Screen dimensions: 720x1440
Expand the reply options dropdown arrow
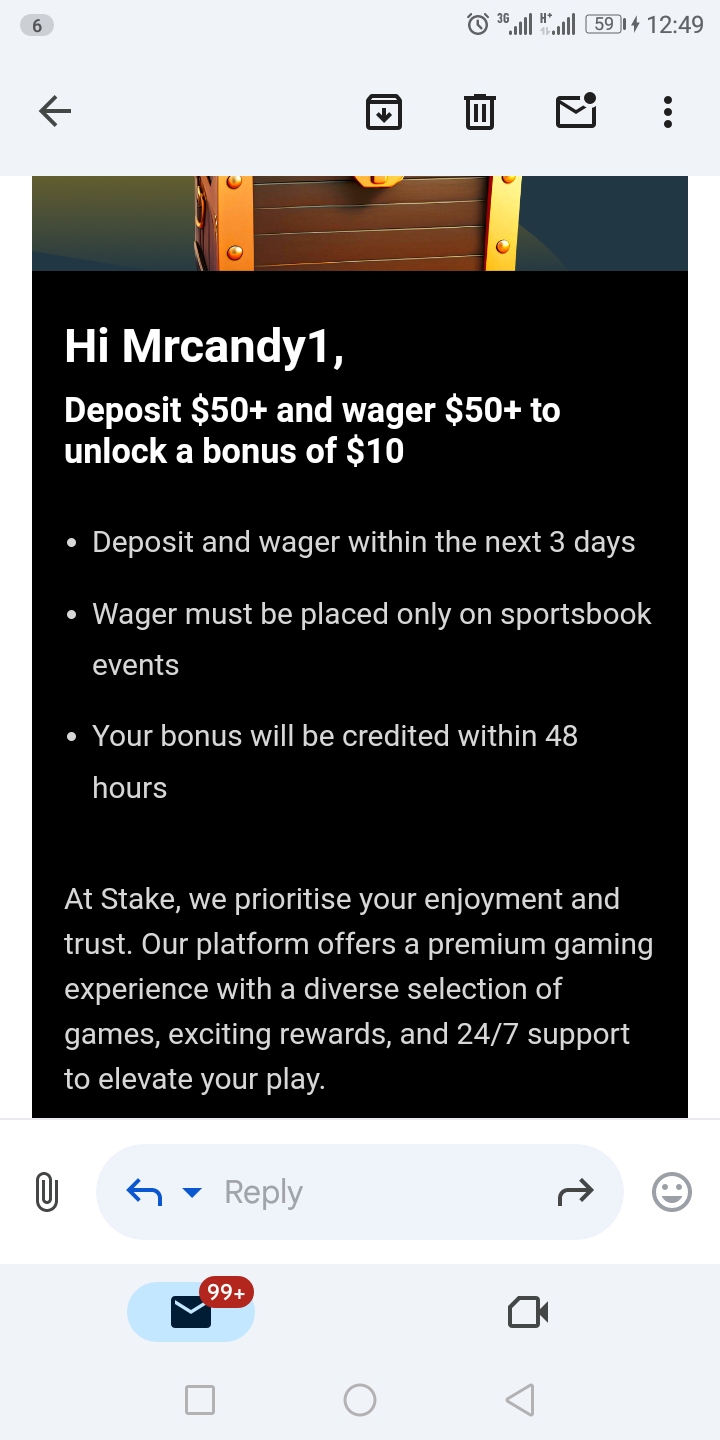tap(192, 1192)
